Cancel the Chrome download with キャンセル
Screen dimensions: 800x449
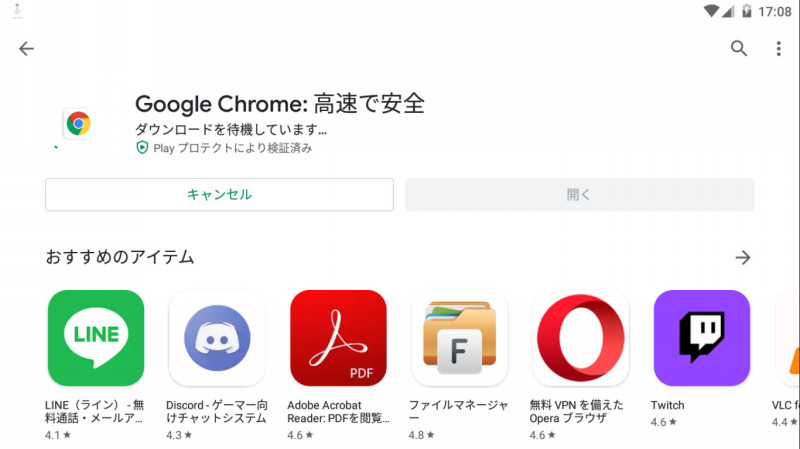[219, 195]
